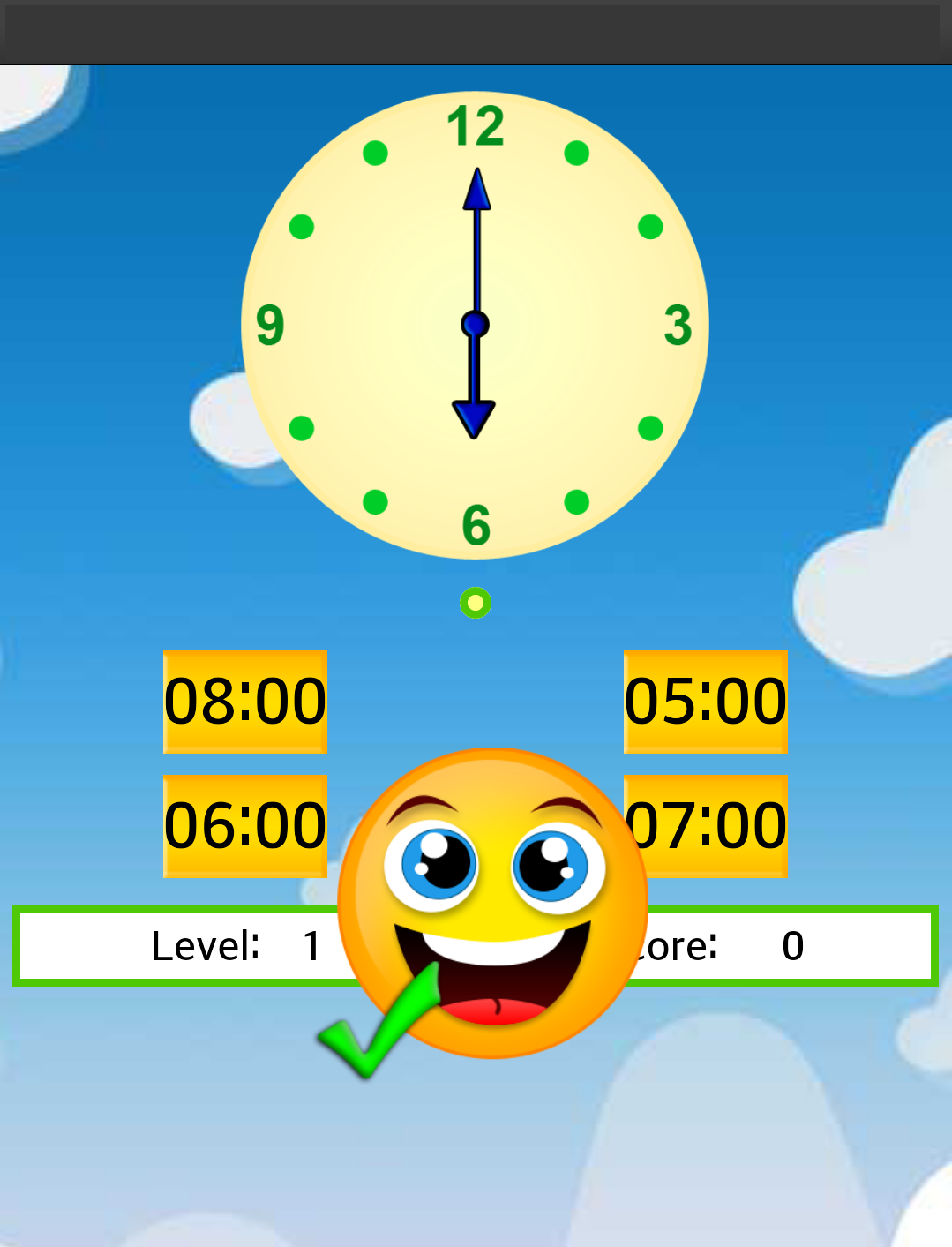Click the small green dot below the clock

tap(476, 602)
